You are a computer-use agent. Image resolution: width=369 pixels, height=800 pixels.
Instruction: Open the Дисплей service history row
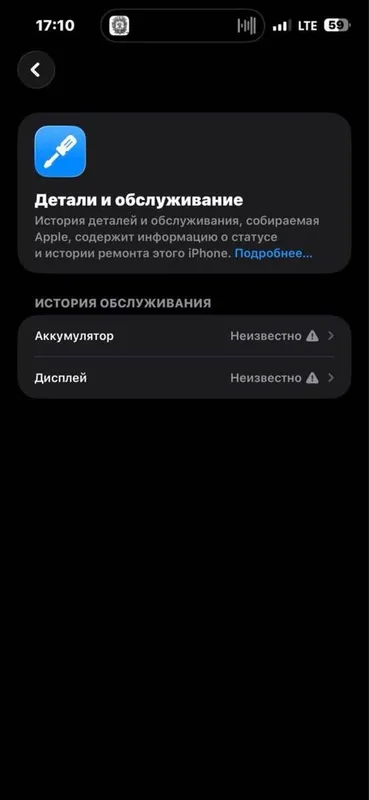tap(184, 378)
